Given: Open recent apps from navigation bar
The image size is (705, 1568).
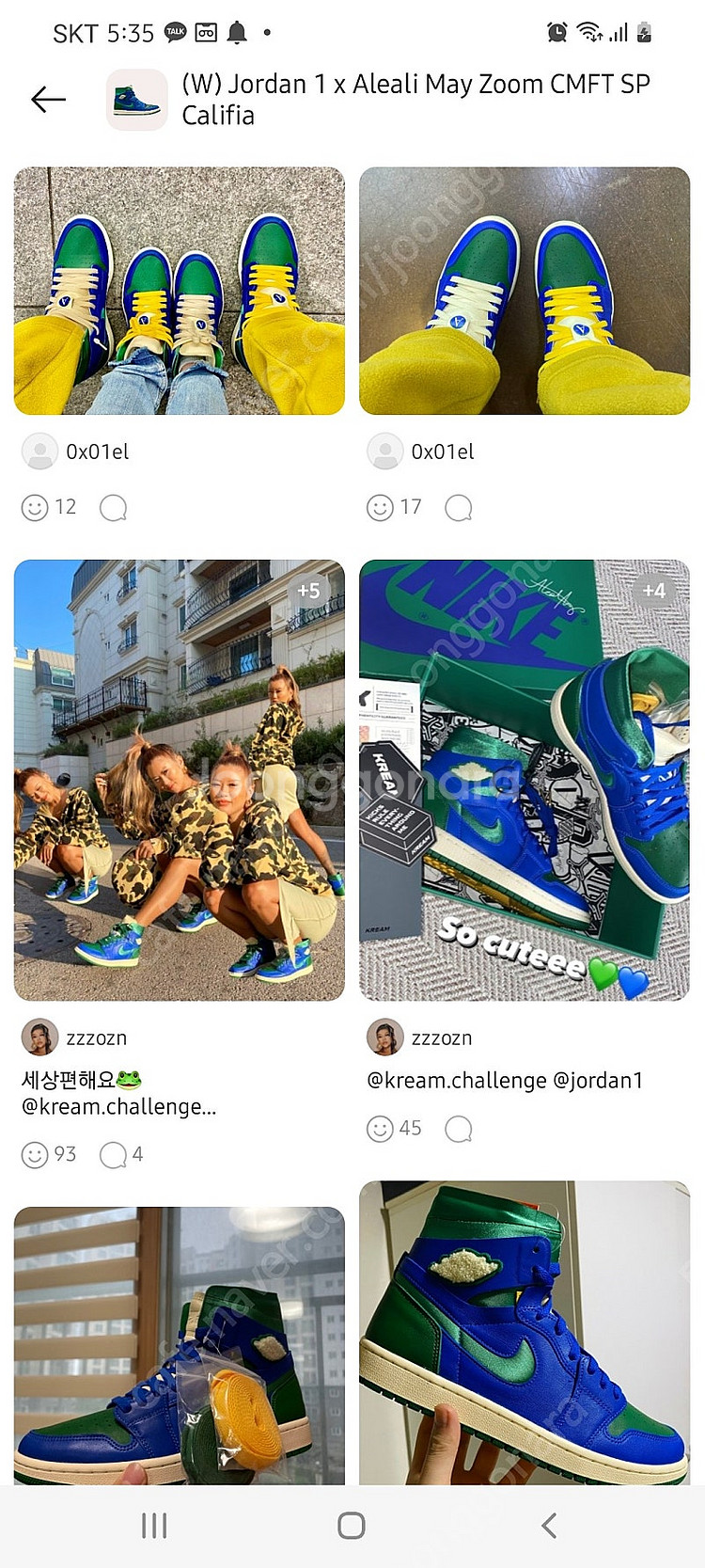Looking at the screenshot, I should (154, 1526).
